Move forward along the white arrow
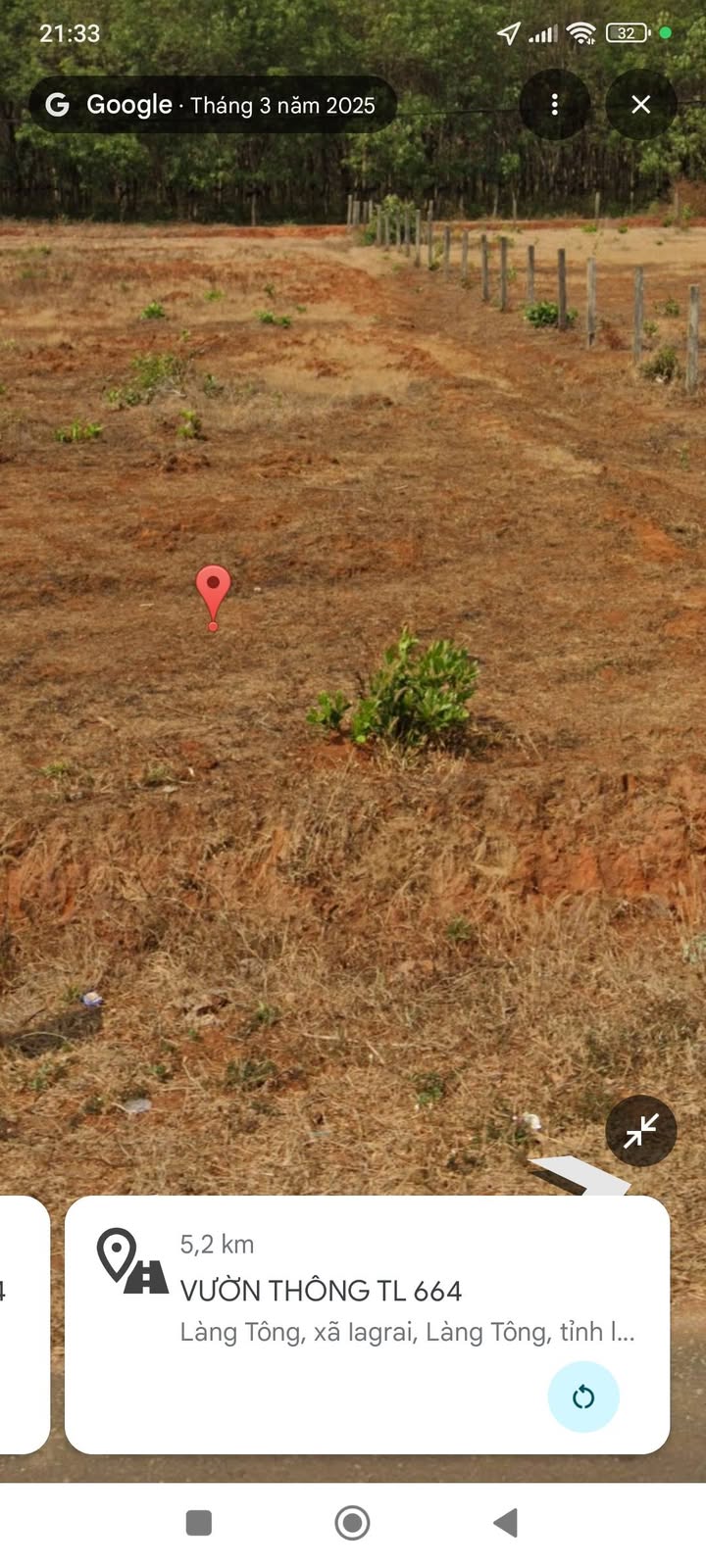 coord(579,1174)
